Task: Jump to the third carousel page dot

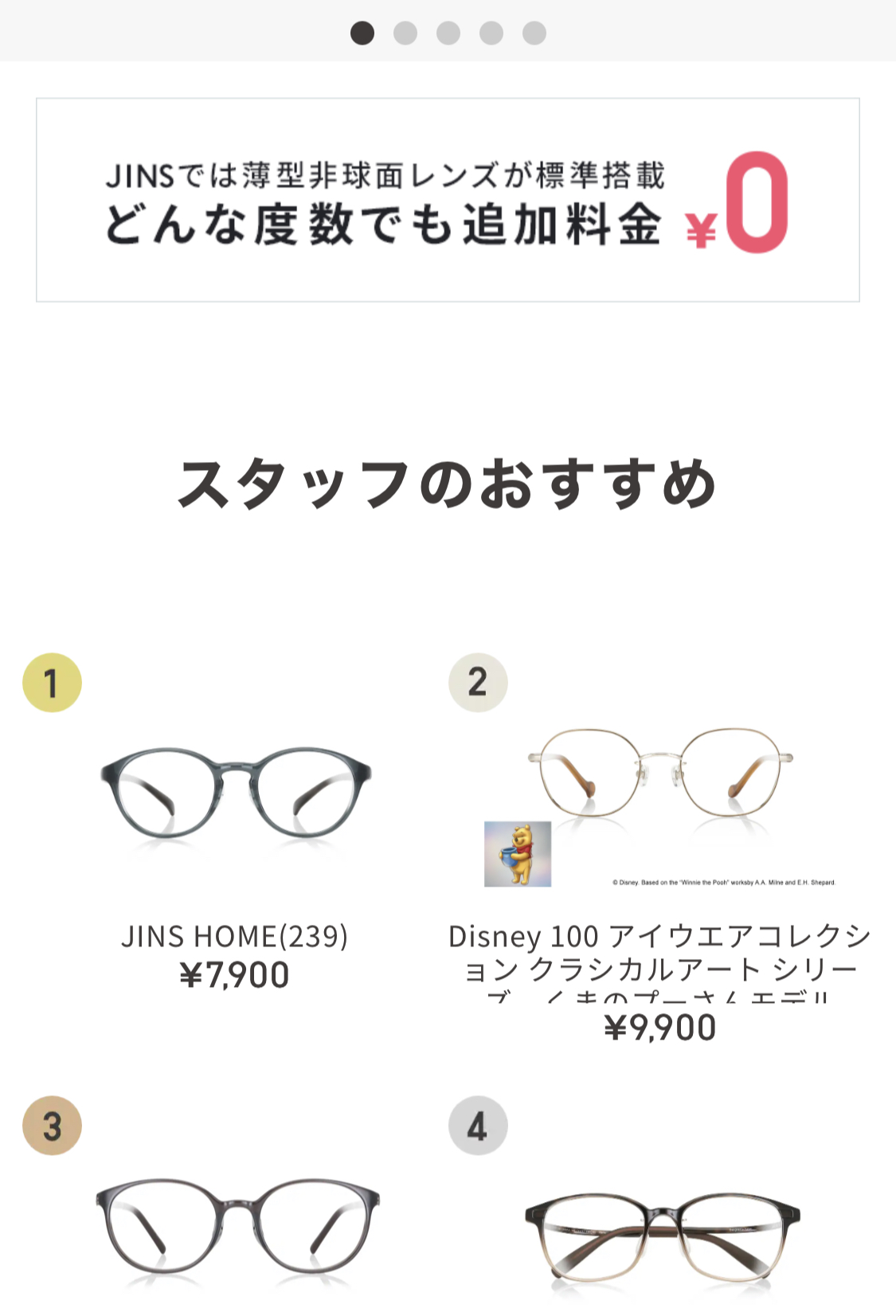Action: pyautogui.click(x=448, y=33)
